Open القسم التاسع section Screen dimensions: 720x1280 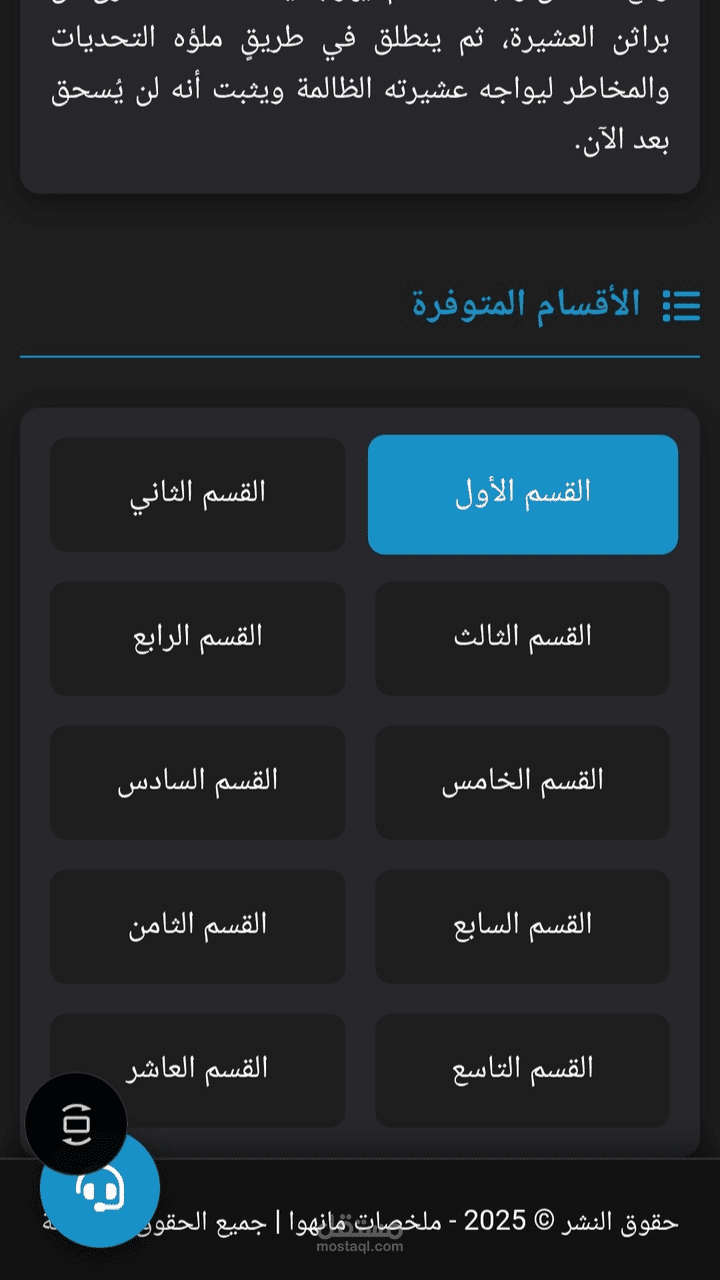(522, 1069)
